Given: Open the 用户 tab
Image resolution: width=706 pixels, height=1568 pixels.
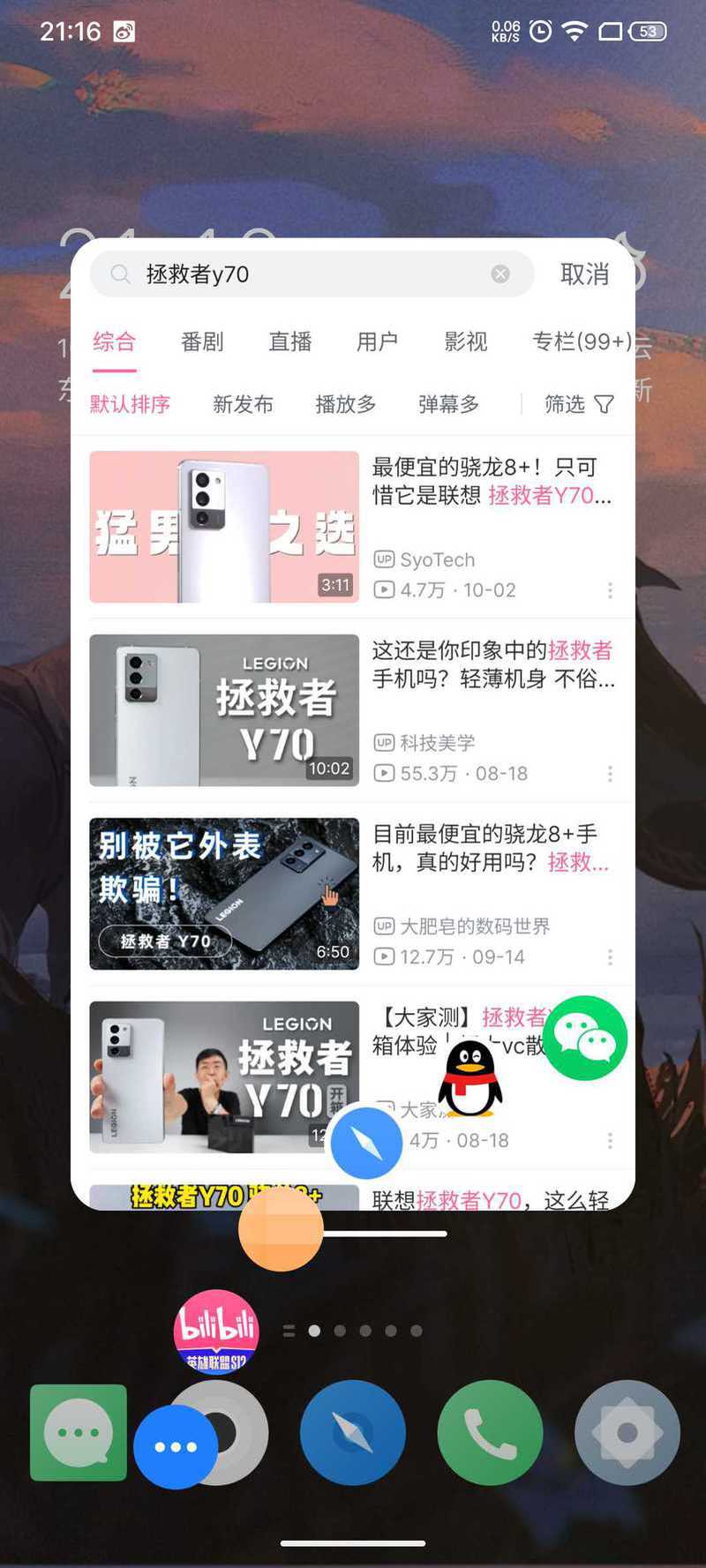Looking at the screenshot, I should click(377, 341).
